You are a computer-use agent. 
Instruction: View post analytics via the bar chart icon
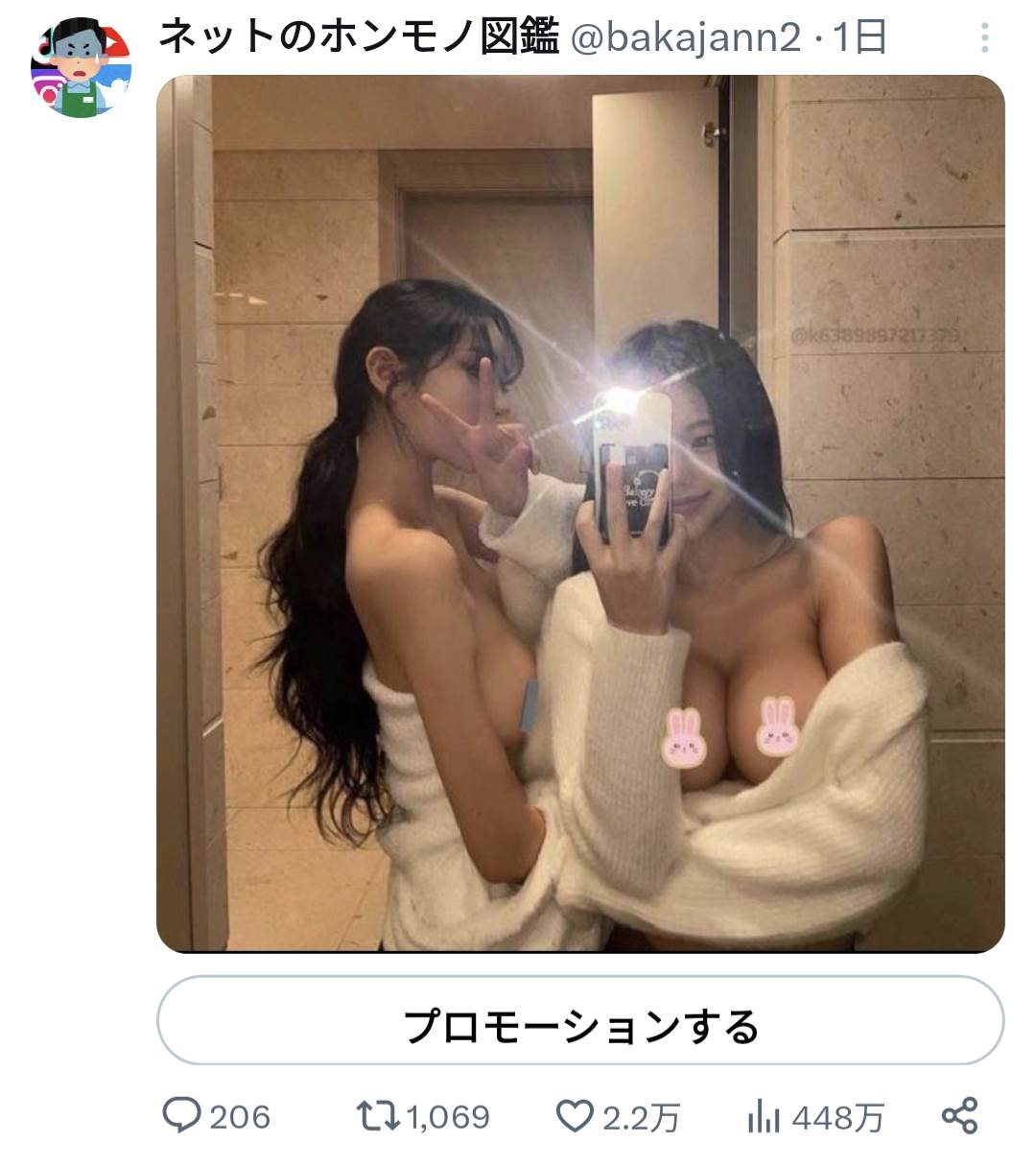[x=763, y=1117]
